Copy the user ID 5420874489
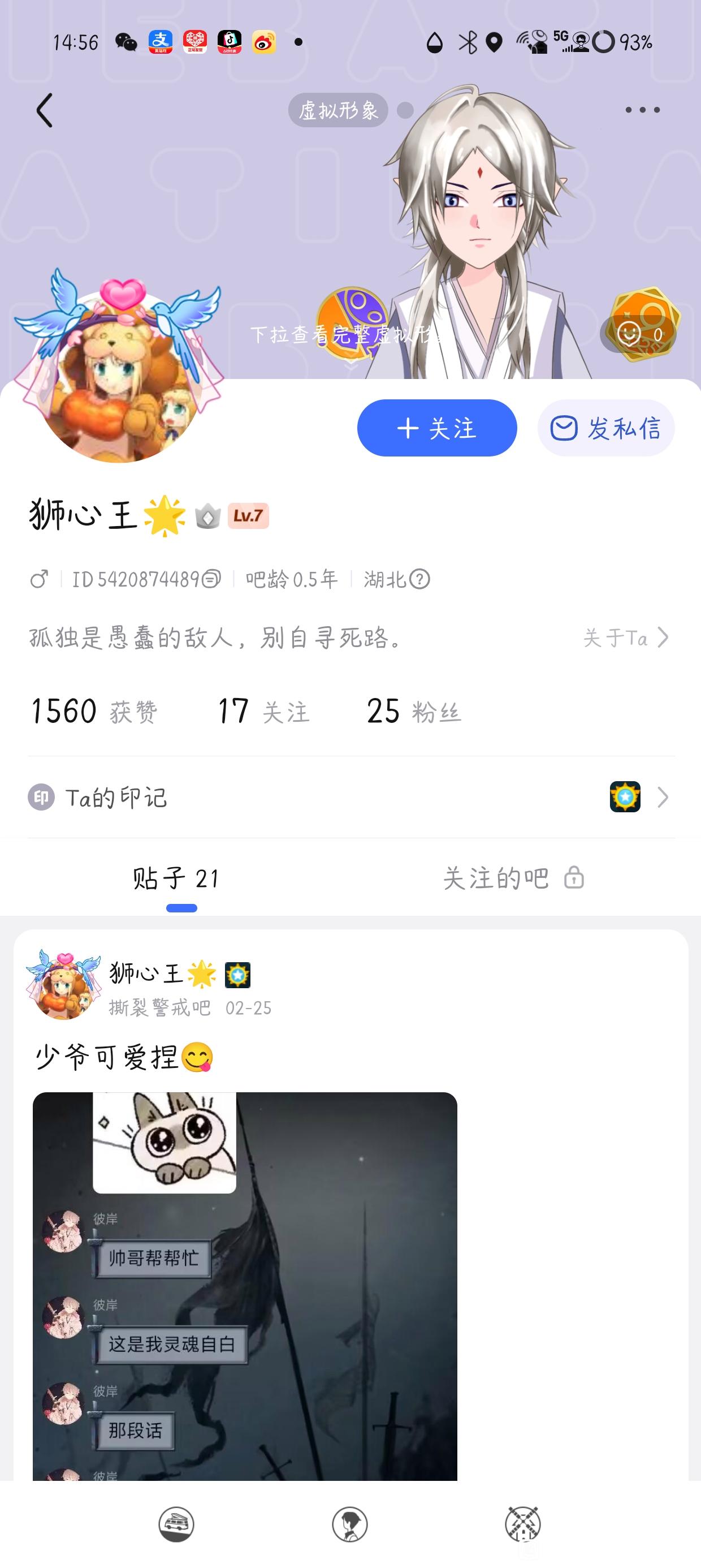 [x=210, y=579]
